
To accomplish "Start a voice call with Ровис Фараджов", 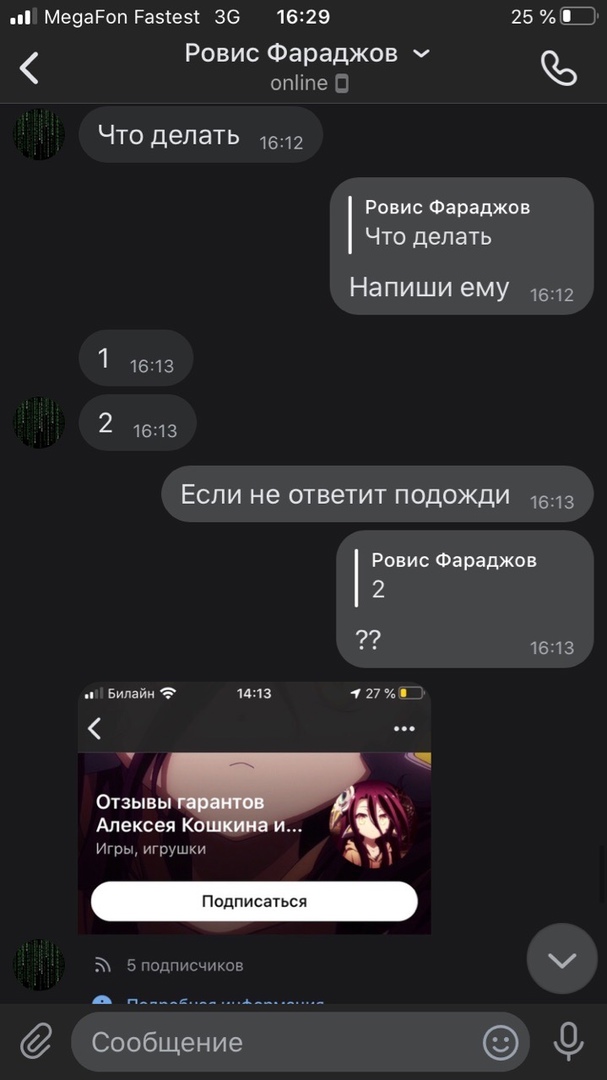I will pyautogui.click(x=558, y=68).
